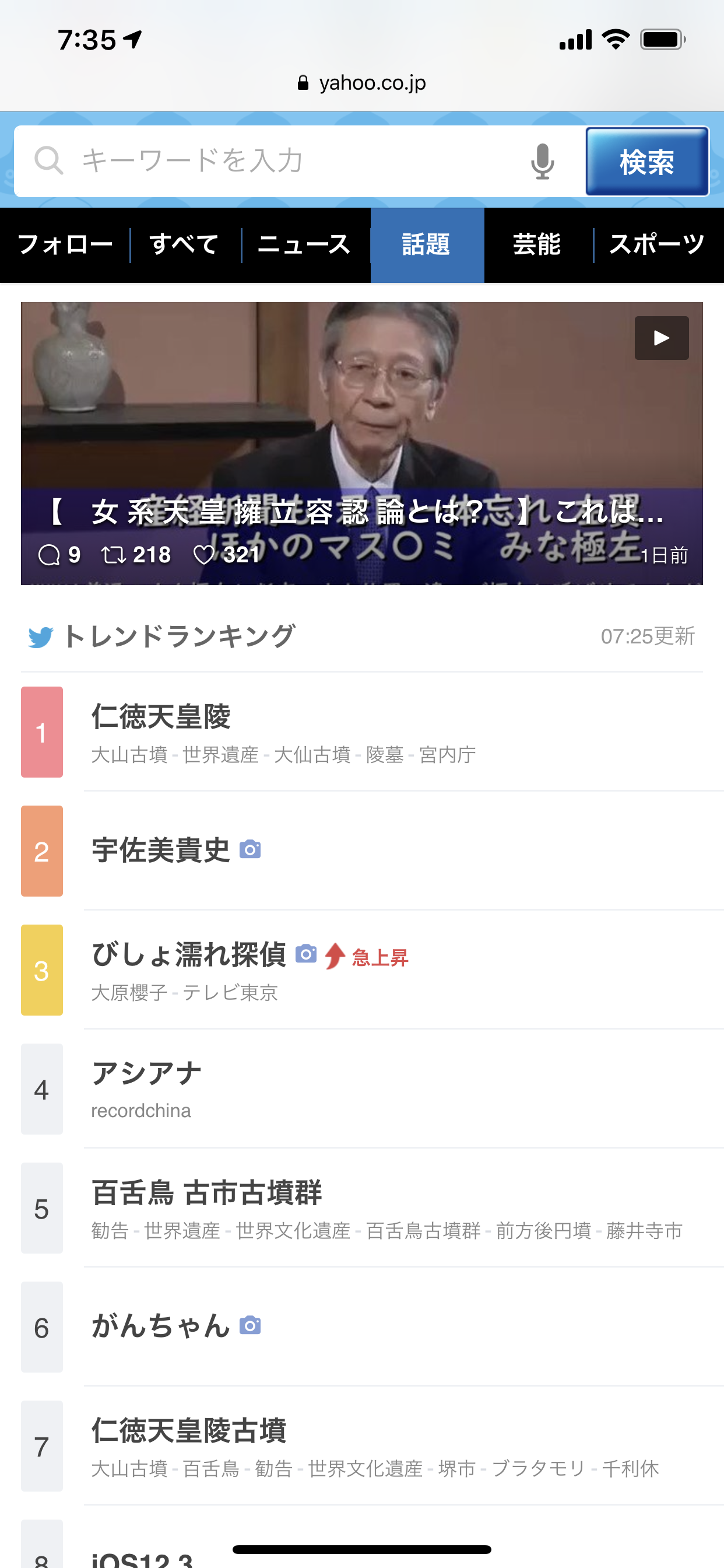Play the featured video on 女系天皇
The image size is (724, 1568).
point(661,338)
